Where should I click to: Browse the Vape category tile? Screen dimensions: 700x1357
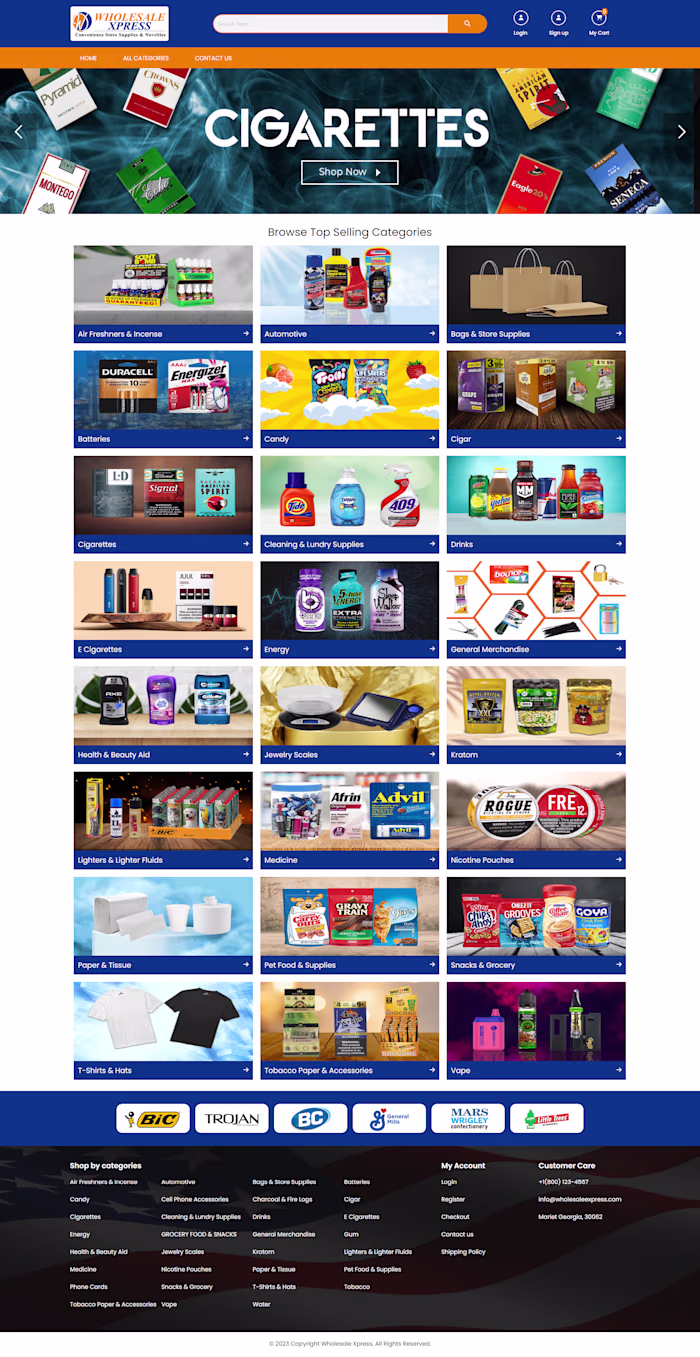536,1029
